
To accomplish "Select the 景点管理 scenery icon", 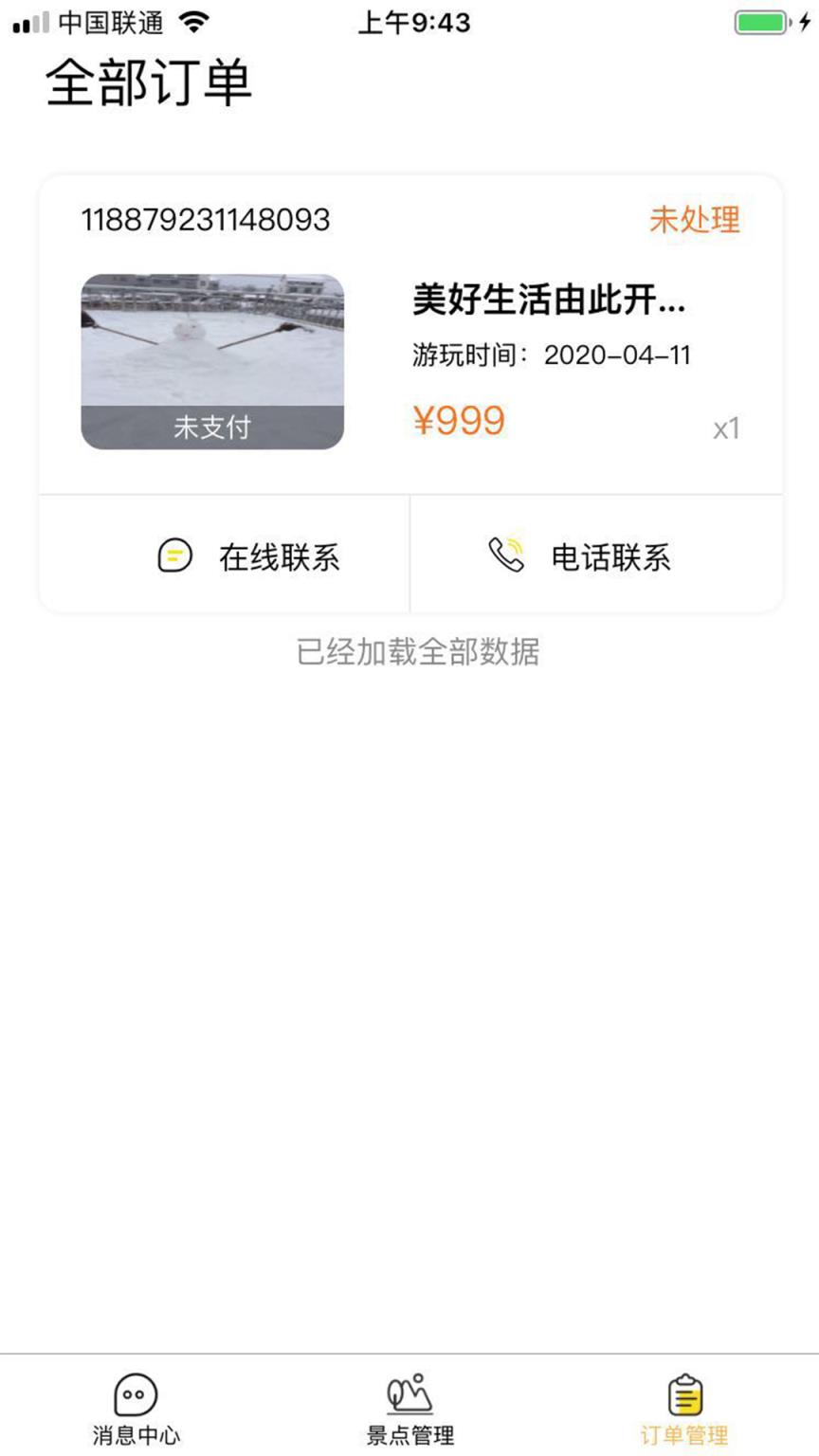I will click(409, 1392).
